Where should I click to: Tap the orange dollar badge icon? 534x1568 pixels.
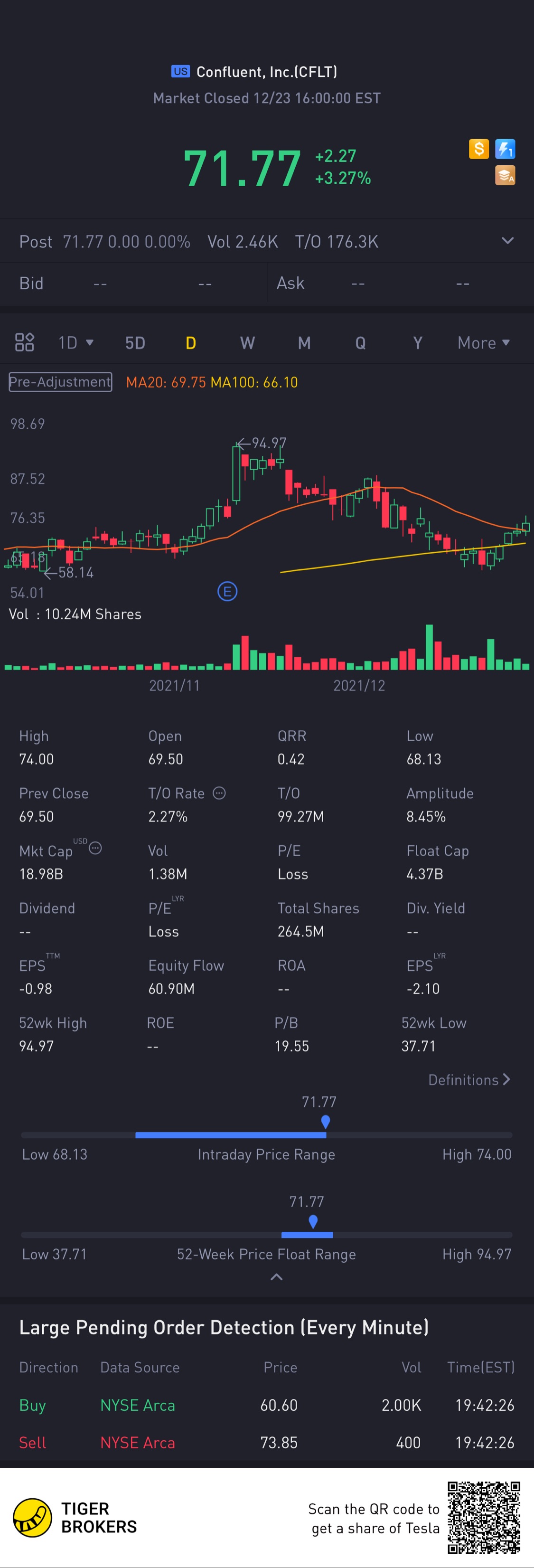click(x=478, y=149)
